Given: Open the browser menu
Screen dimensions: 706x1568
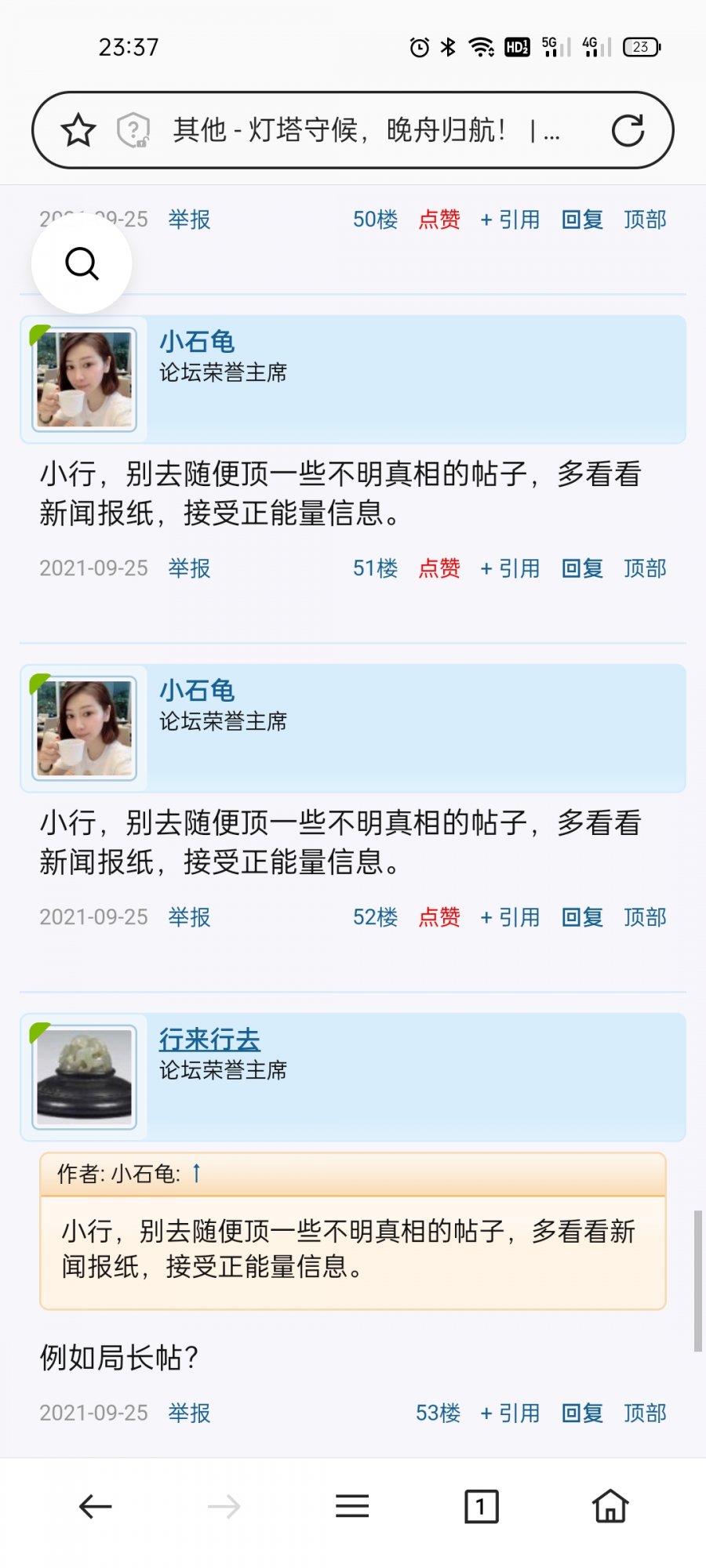Looking at the screenshot, I should pos(352,1506).
